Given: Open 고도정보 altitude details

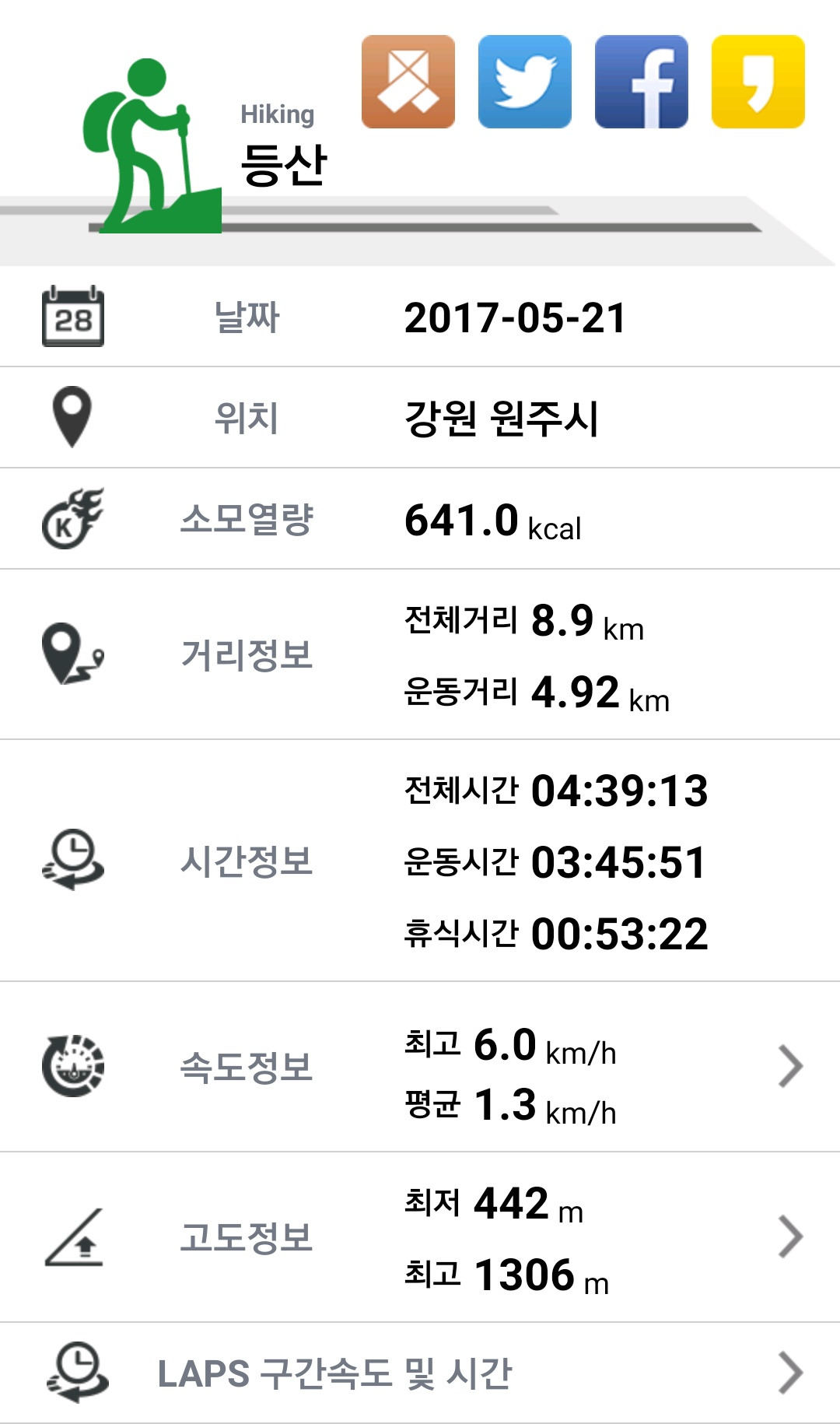Looking at the screenshot, I should click(x=789, y=1236).
